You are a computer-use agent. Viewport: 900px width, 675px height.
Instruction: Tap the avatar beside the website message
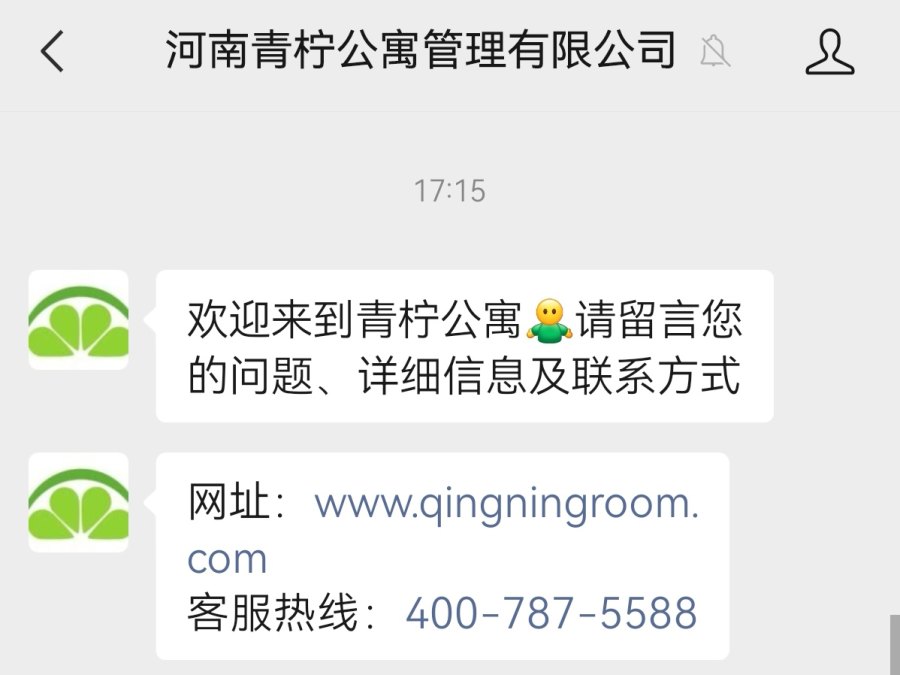(78, 502)
